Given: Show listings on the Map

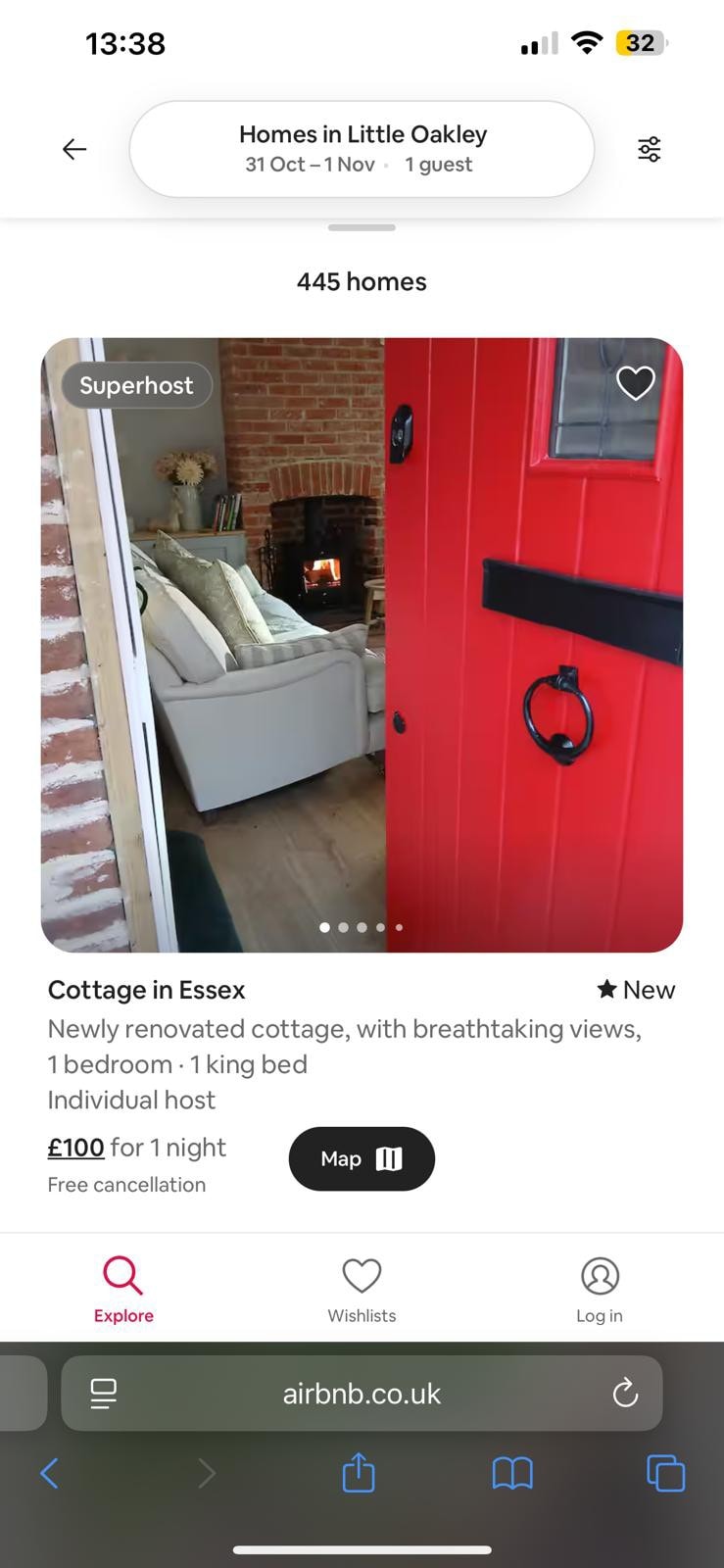Looking at the screenshot, I should coord(362,1158).
